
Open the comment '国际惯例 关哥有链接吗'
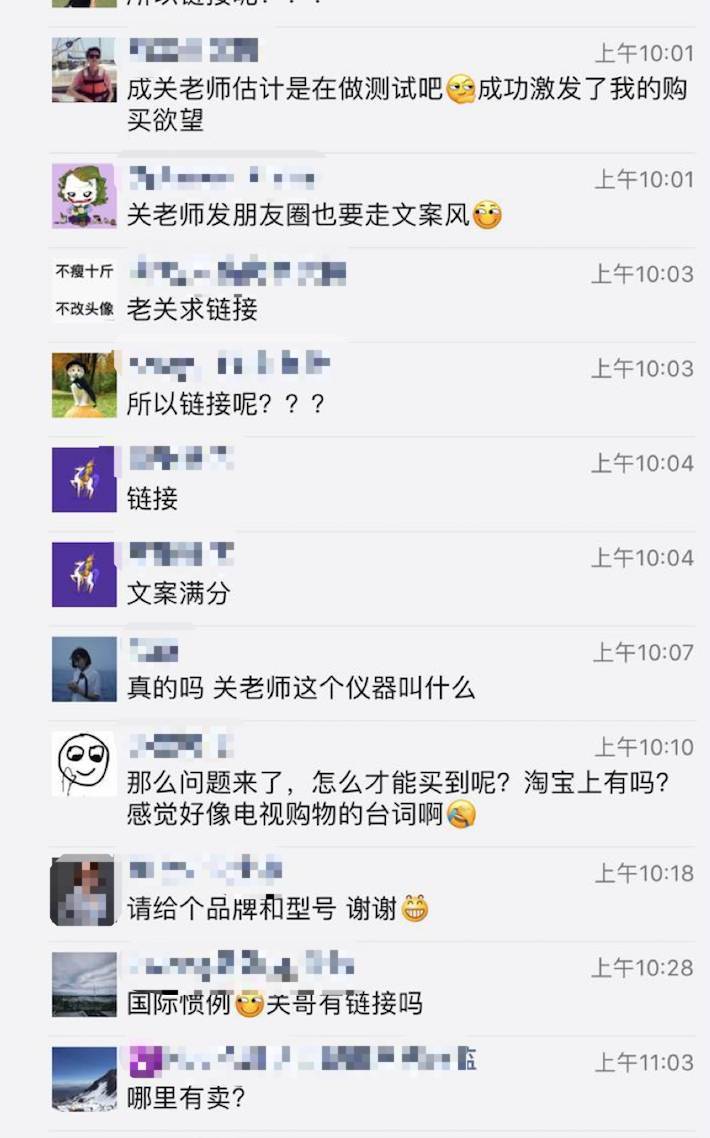[x=274, y=1003]
